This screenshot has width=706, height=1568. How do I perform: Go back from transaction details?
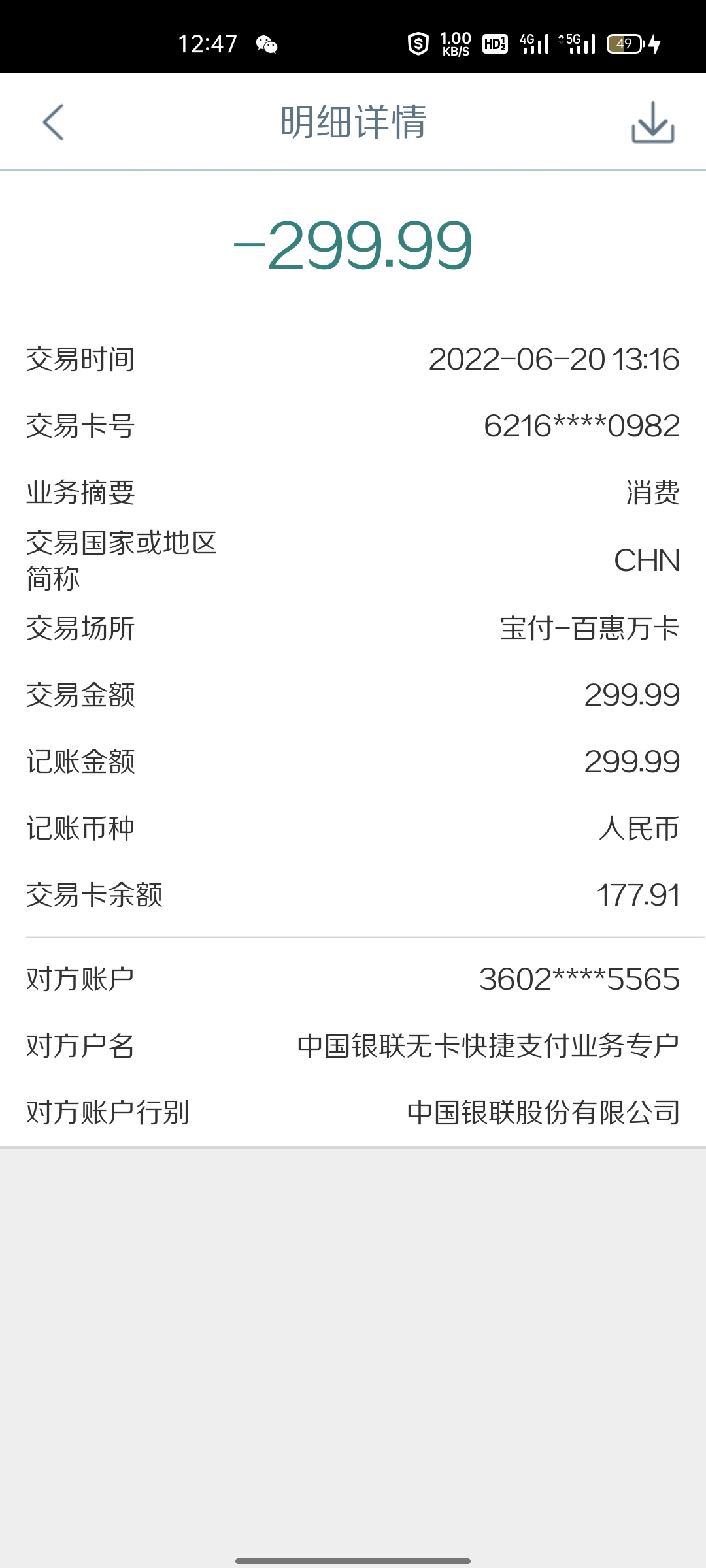(x=54, y=122)
